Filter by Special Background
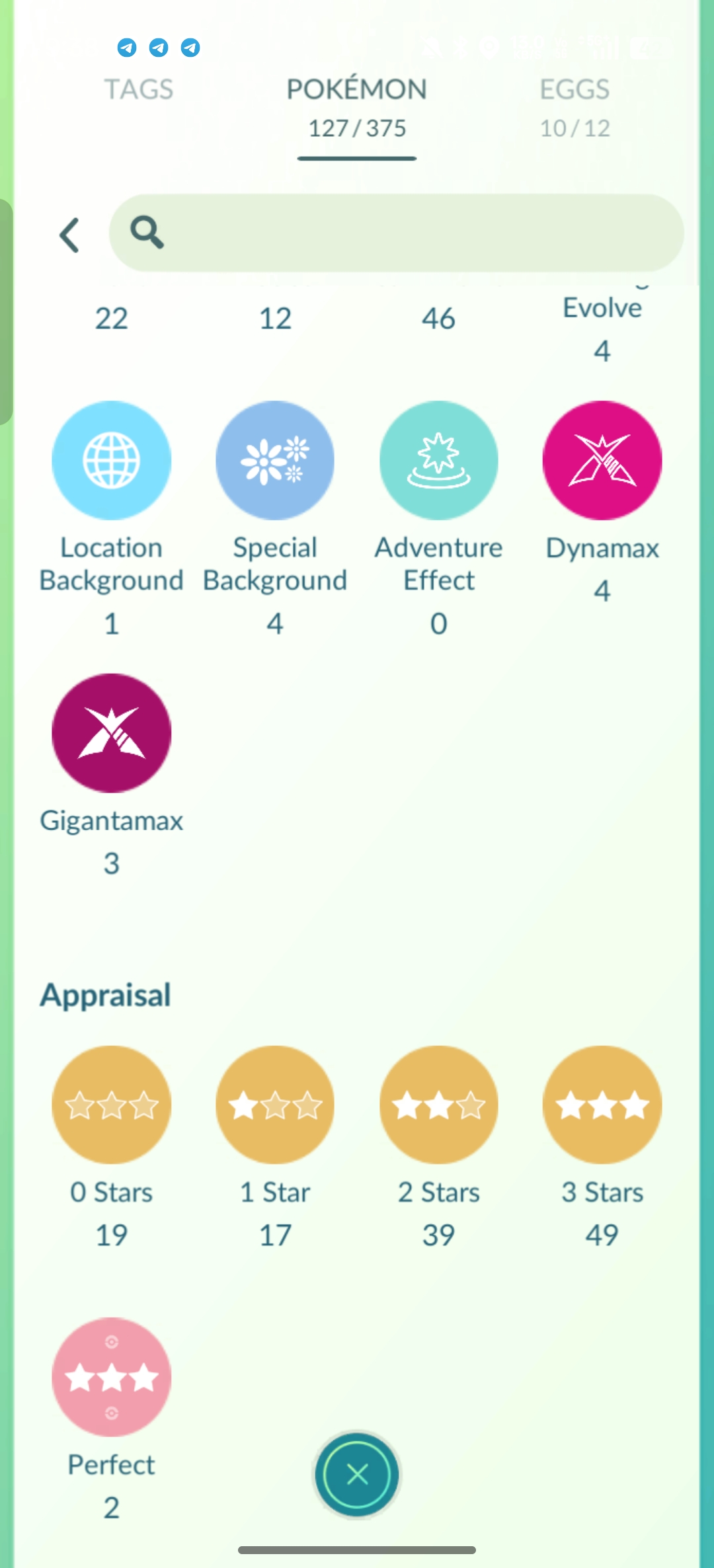This screenshot has width=714, height=1568. (x=275, y=460)
